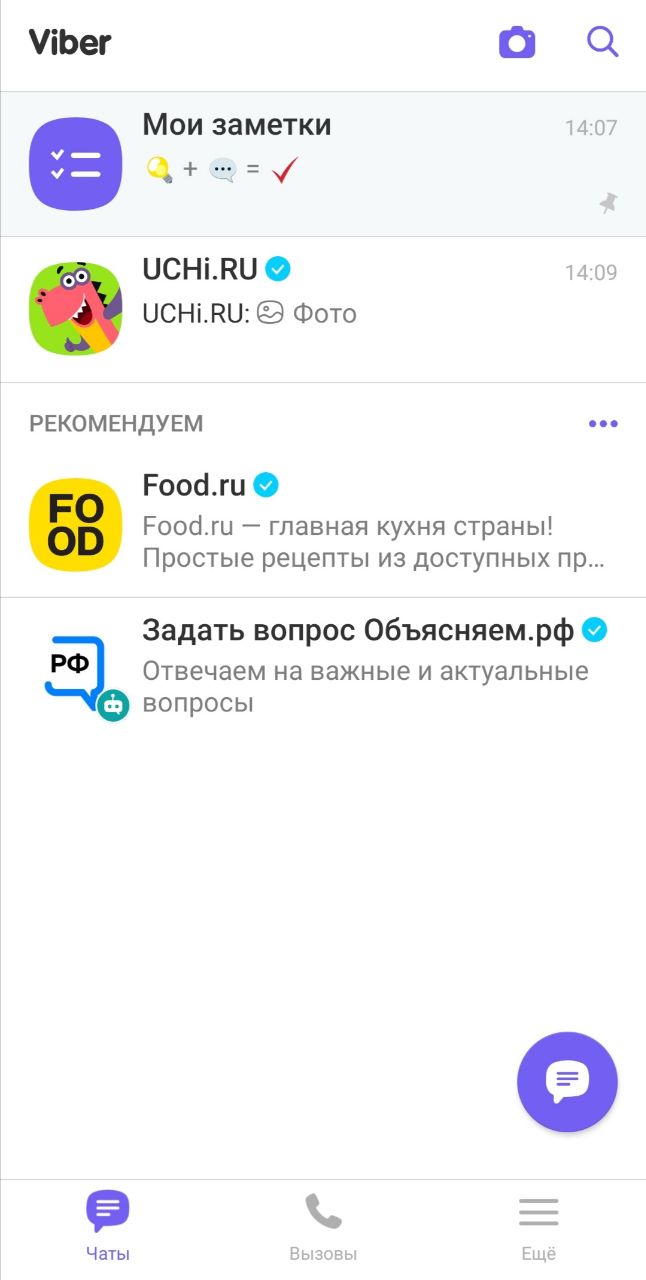Start a new chat with the floating button
Viewport: 646px width, 1280px height.
567,1082
